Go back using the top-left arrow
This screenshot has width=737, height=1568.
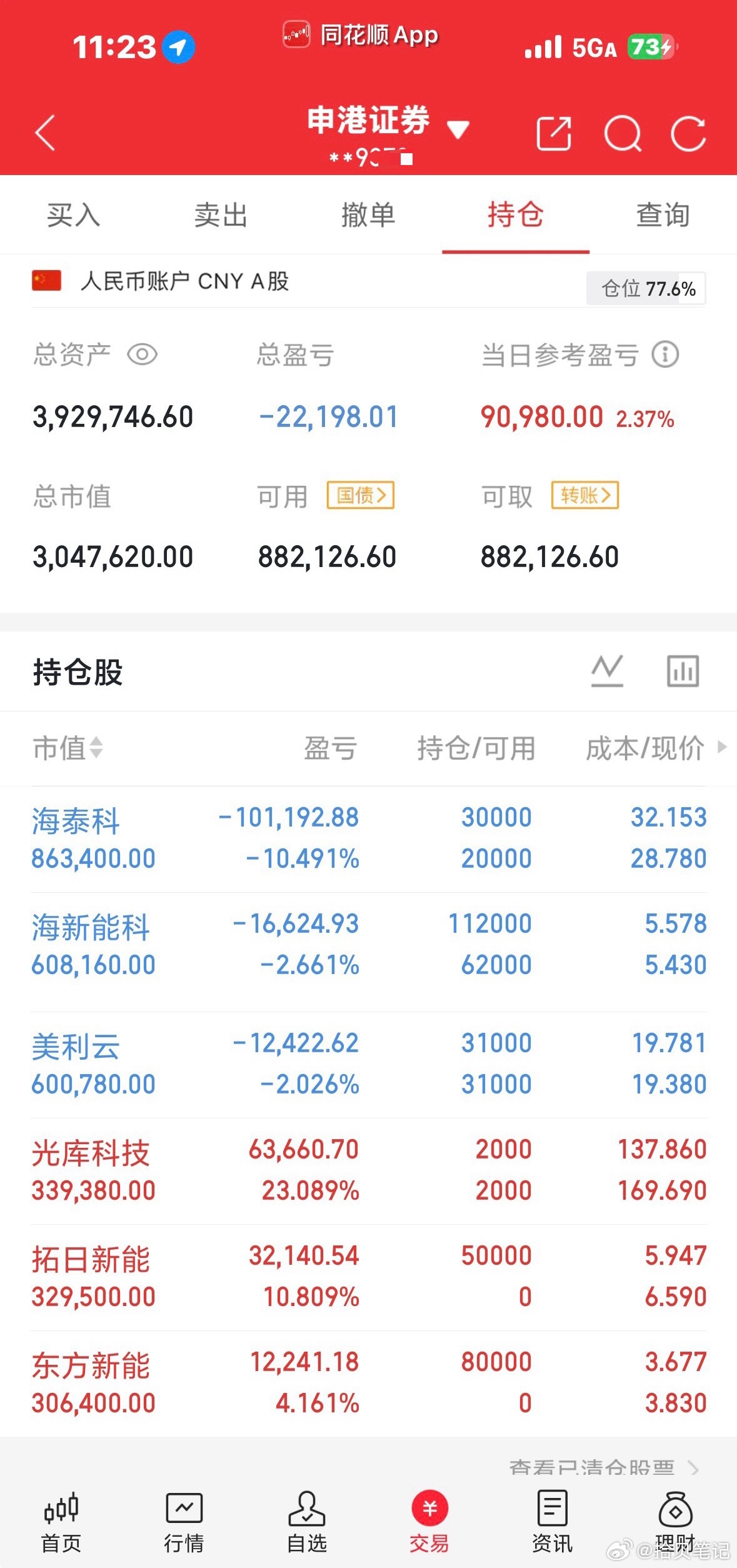pos(45,133)
